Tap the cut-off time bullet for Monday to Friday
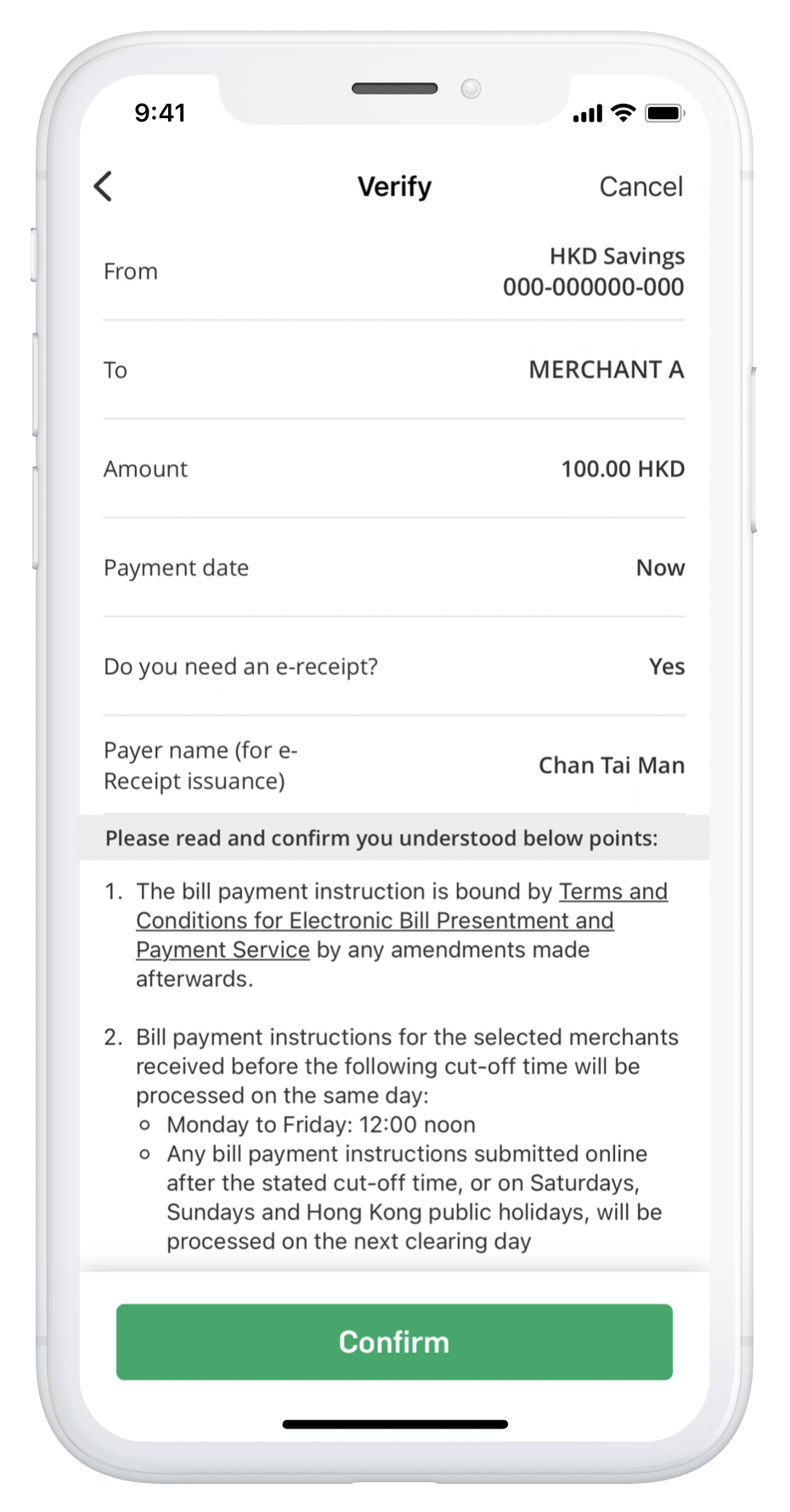This screenshot has height=1512, width=790. click(322, 1124)
